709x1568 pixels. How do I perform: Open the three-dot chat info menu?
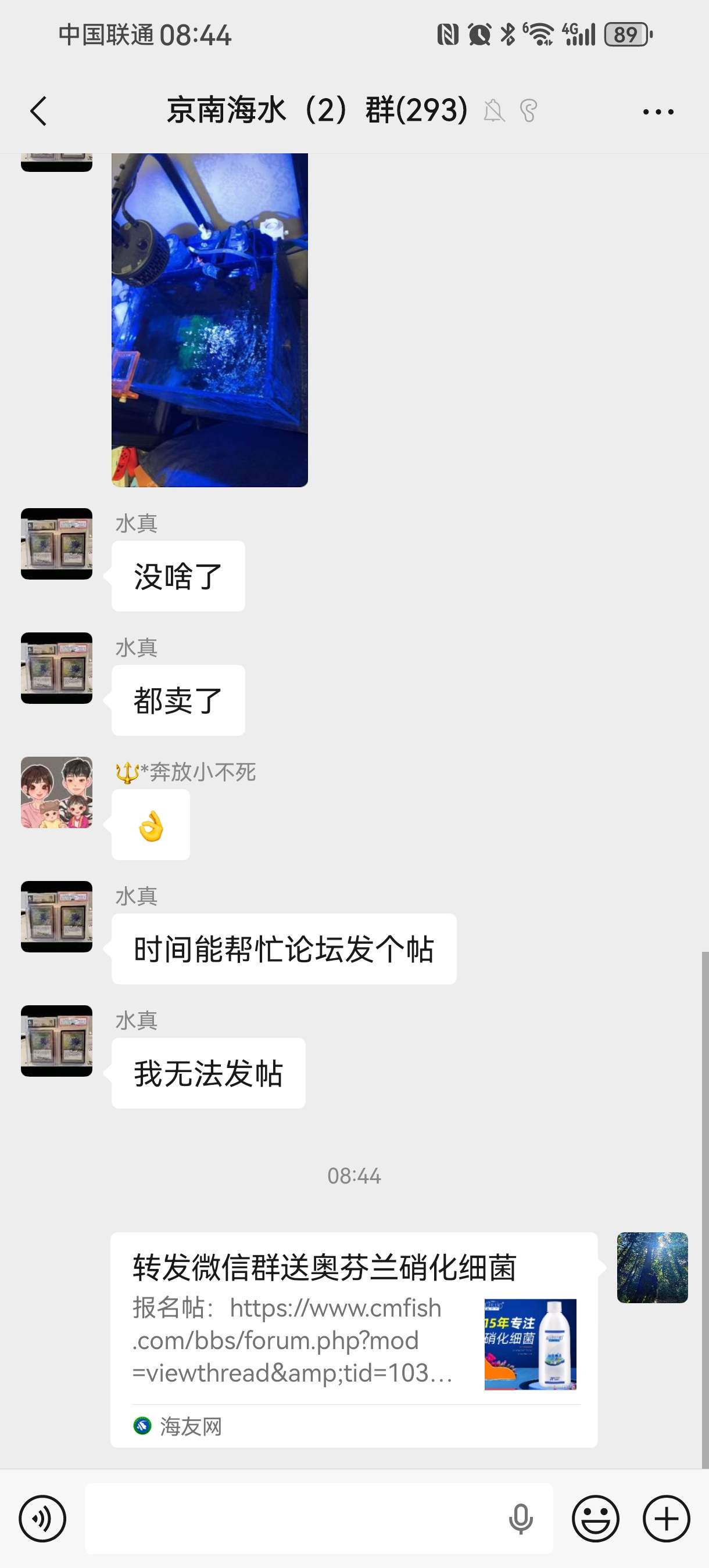pyautogui.click(x=658, y=112)
